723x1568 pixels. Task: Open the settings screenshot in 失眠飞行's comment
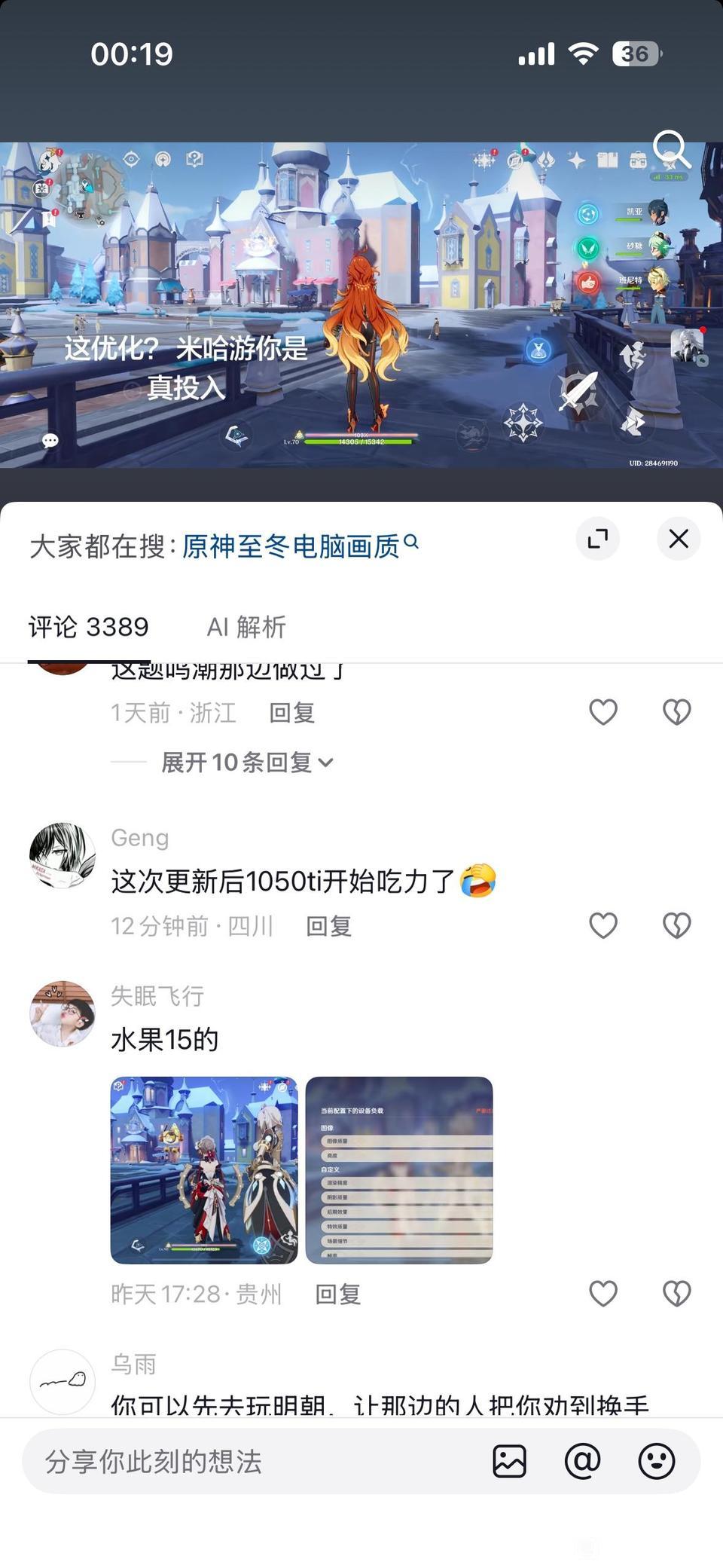399,1170
